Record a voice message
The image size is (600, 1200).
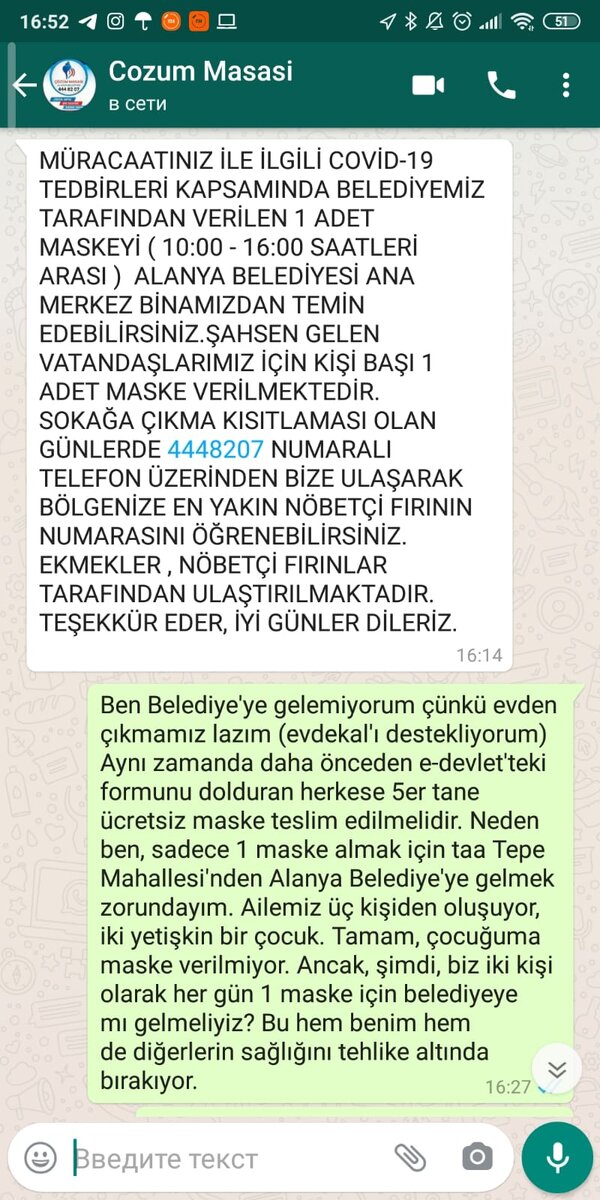(x=557, y=1158)
